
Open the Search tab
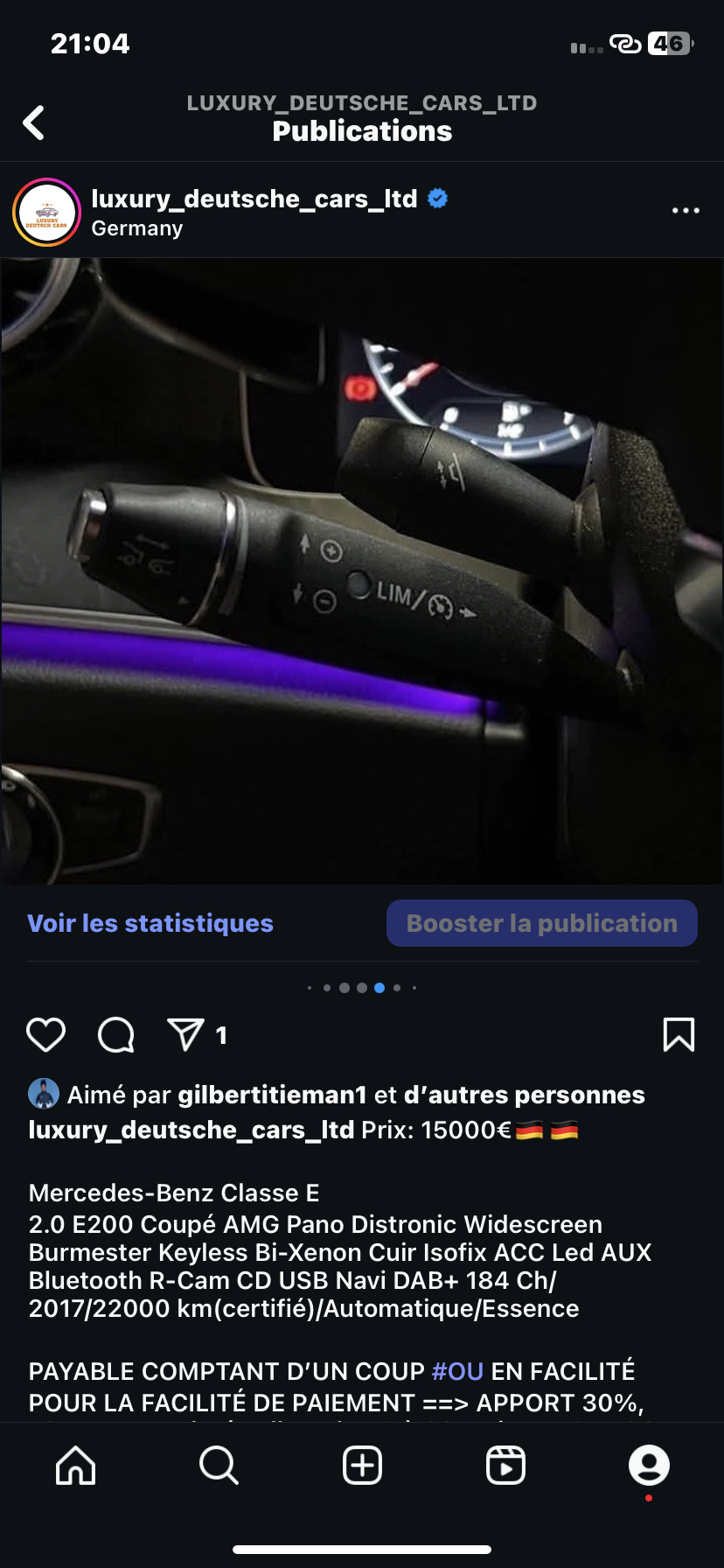point(219,1465)
